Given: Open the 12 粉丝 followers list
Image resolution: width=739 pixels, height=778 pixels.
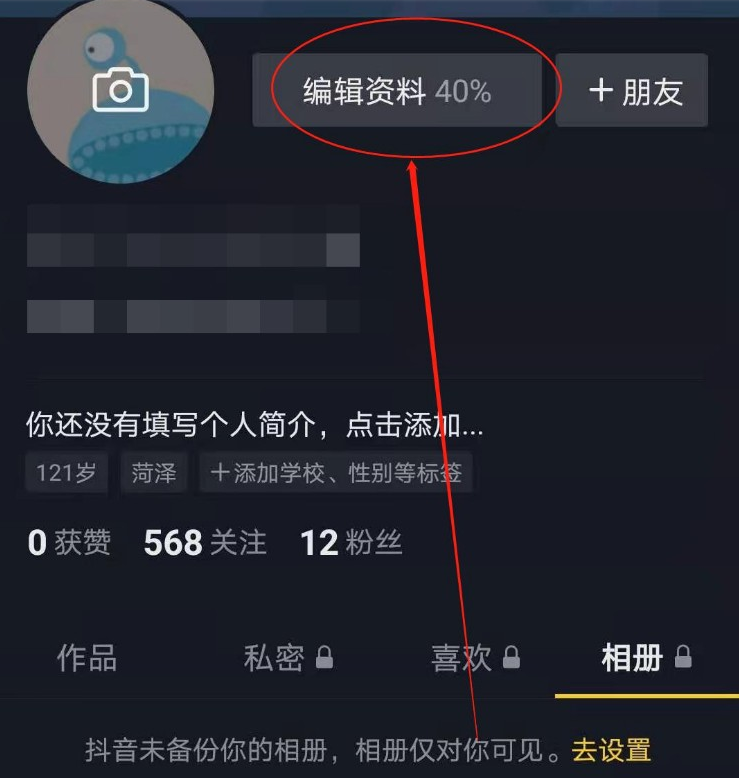Looking at the screenshot, I should click(x=350, y=543).
